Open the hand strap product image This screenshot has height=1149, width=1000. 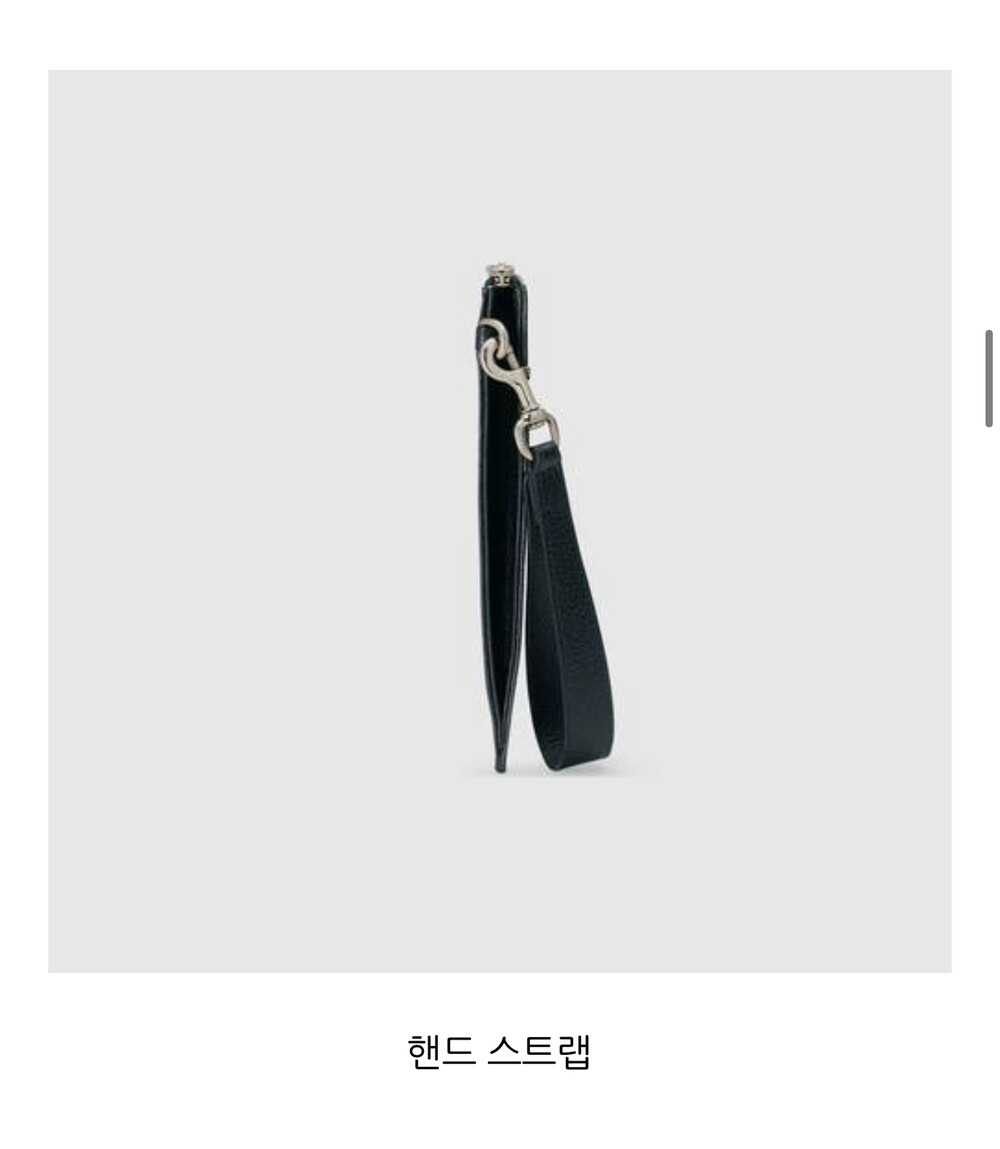click(500, 521)
